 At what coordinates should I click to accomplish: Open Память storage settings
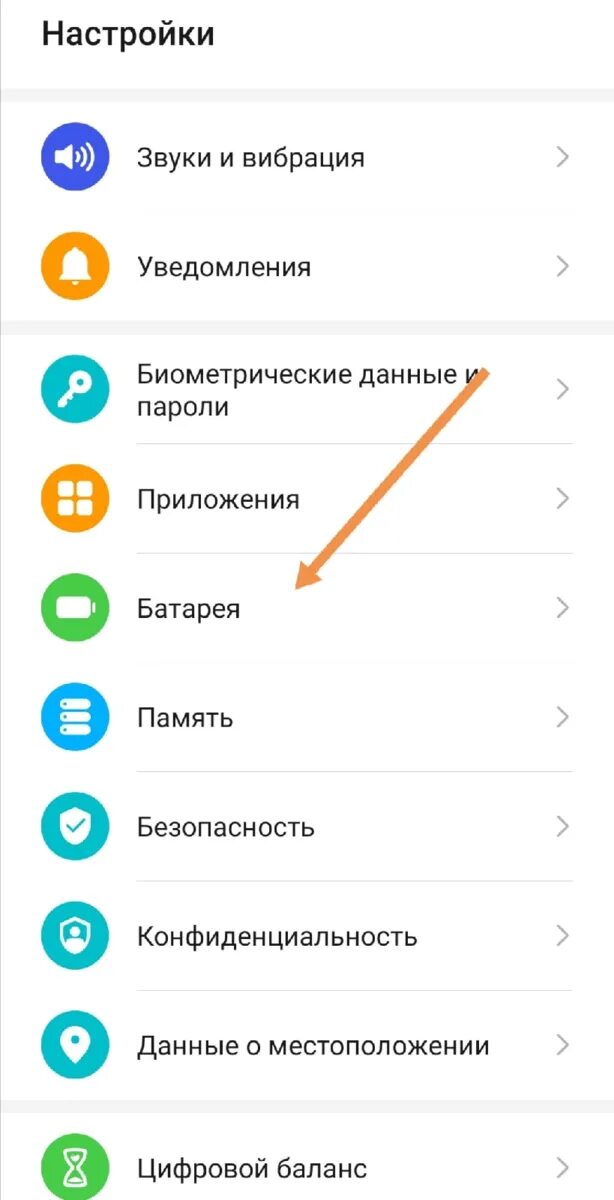tap(185, 718)
